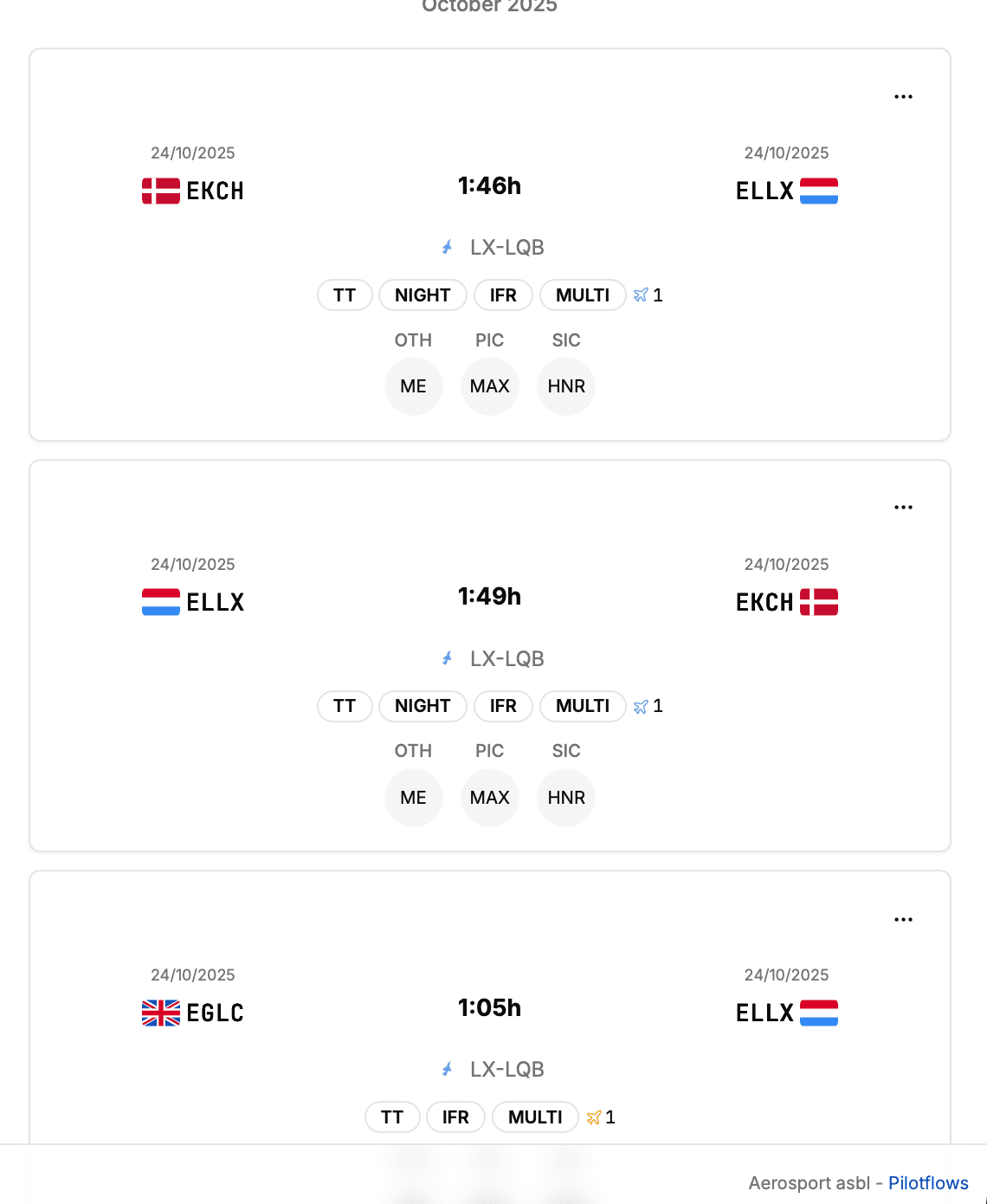
Task: Click the aircraft icon on the ELLX–EKCH flight
Action: (448, 658)
